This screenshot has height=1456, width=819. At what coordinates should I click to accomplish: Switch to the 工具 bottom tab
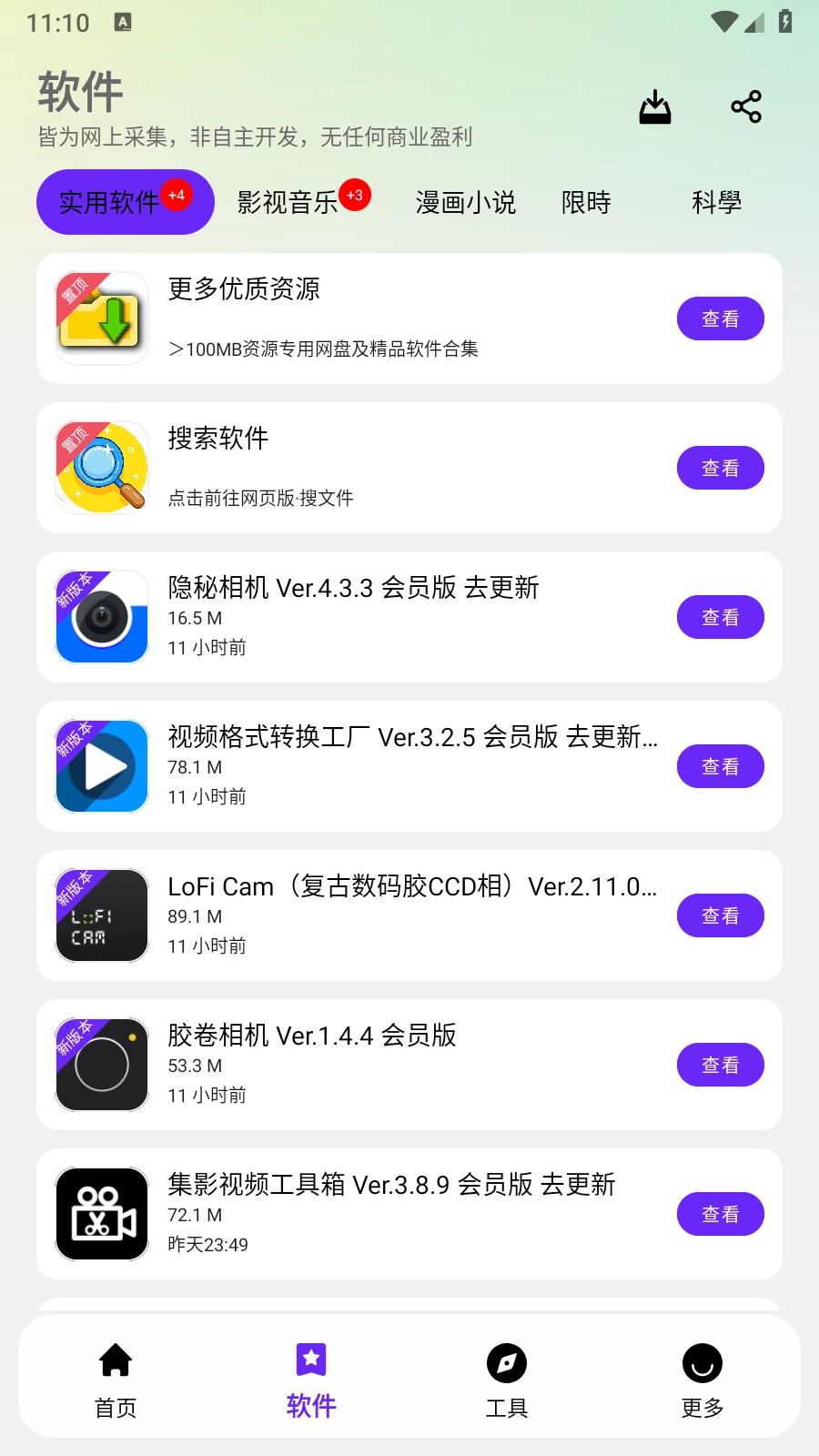pos(507,1380)
